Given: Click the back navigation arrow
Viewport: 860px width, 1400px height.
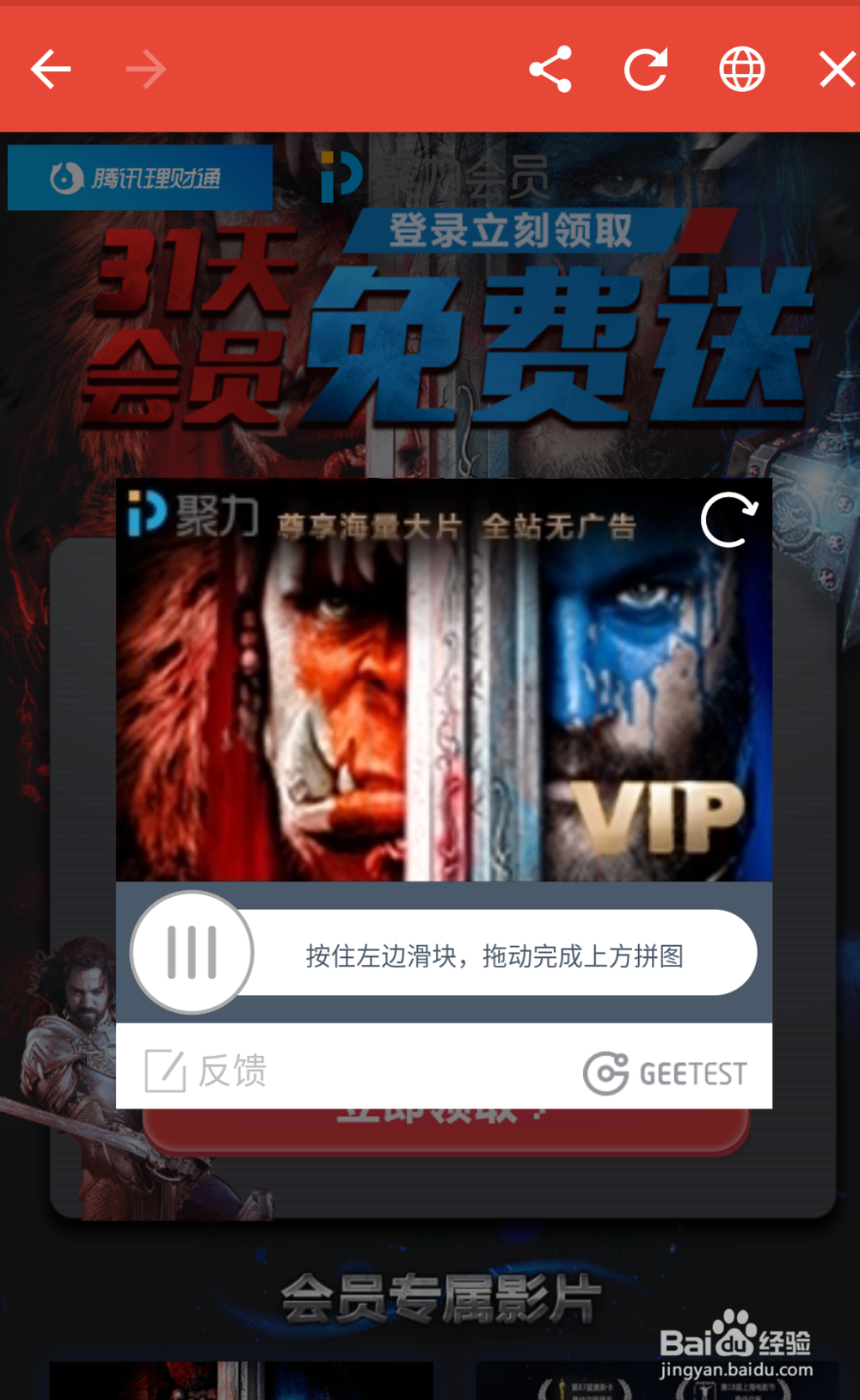Looking at the screenshot, I should tap(49, 69).
